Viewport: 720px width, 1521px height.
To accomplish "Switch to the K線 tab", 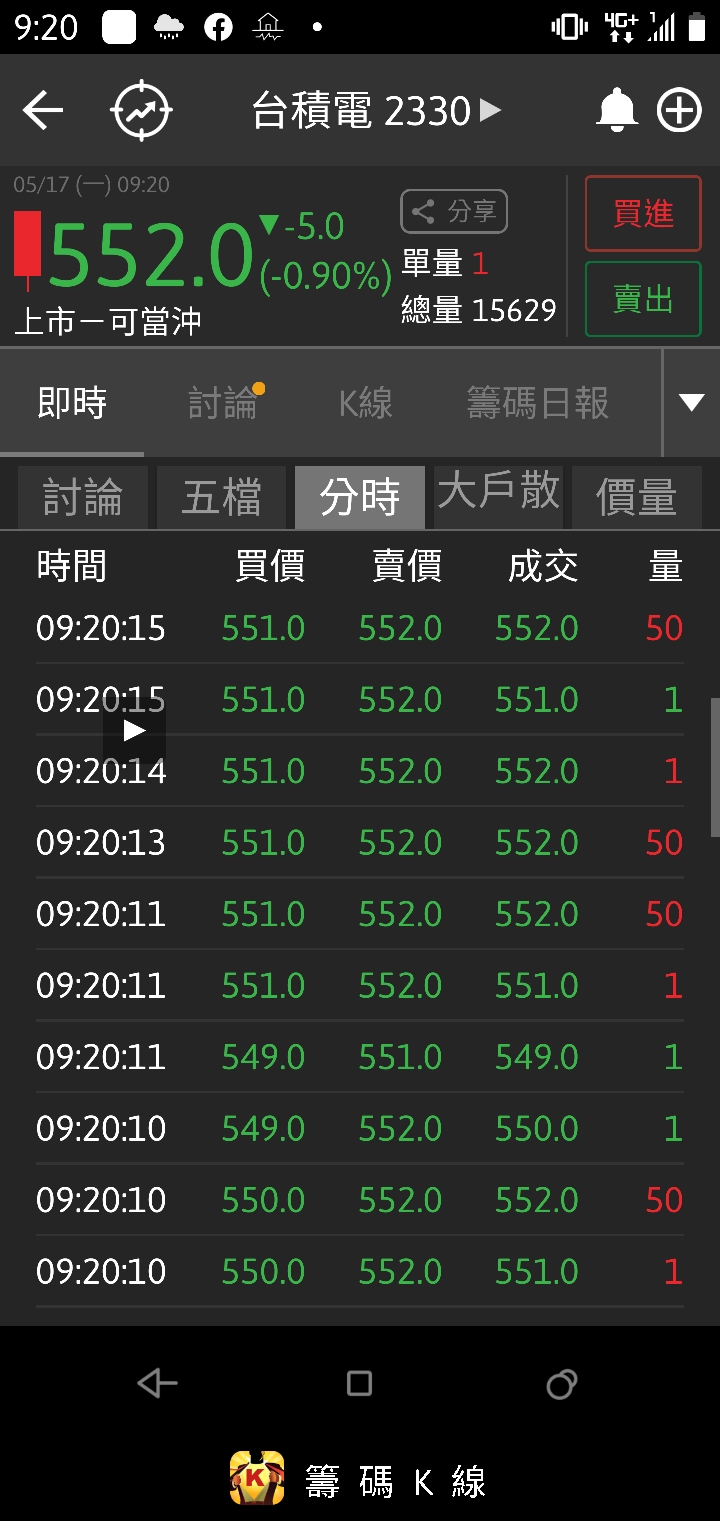I will 365,403.
